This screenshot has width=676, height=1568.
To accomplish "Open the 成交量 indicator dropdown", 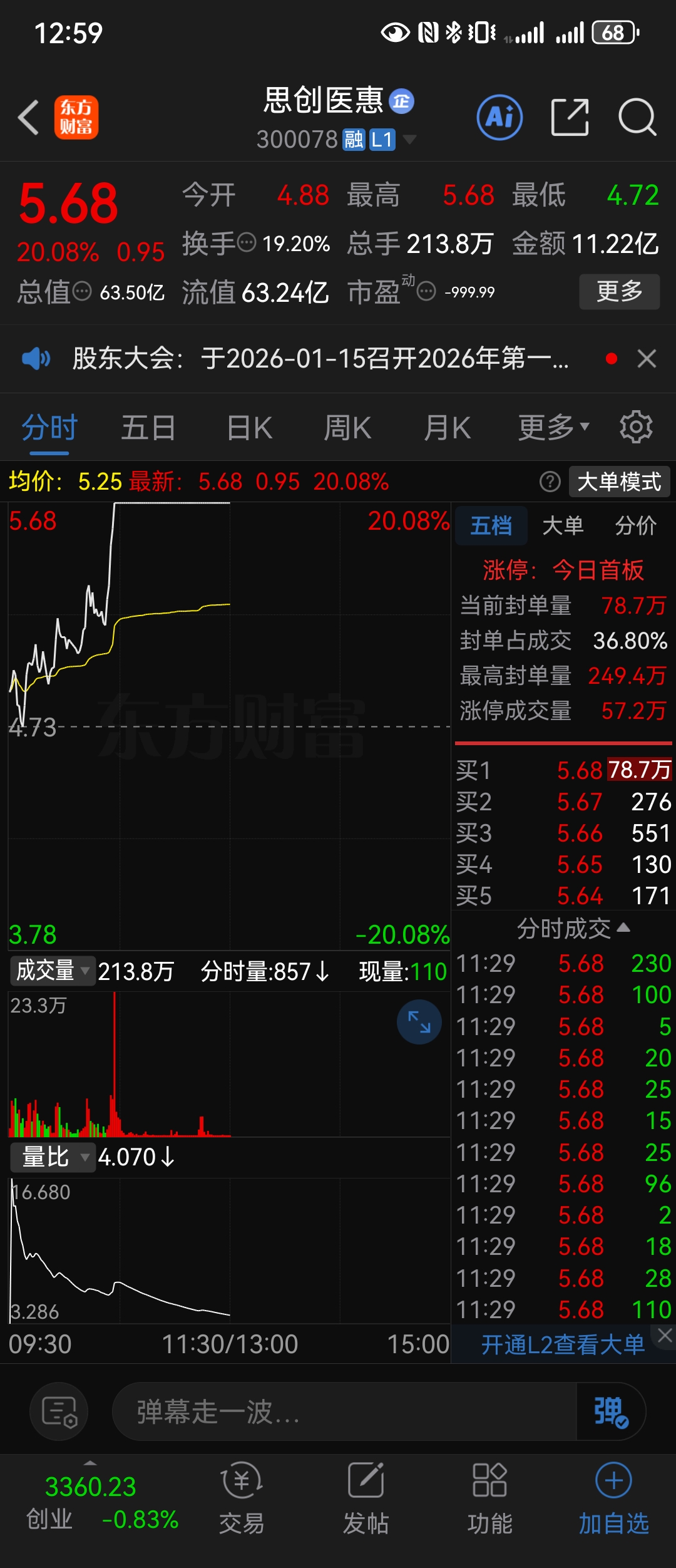I will coord(53,971).
